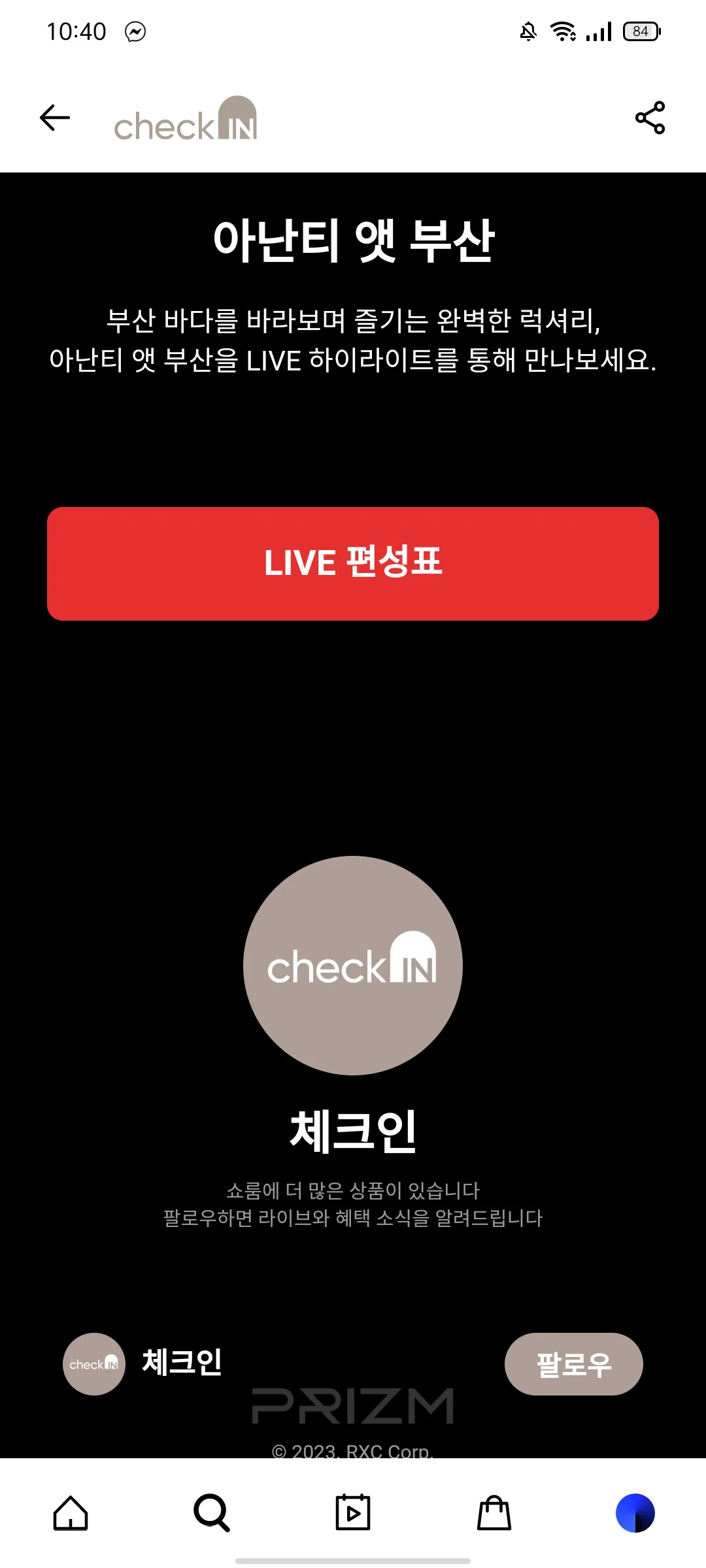
Task: Tap the home icon in bottom navigation
Action: (71, 1511)
